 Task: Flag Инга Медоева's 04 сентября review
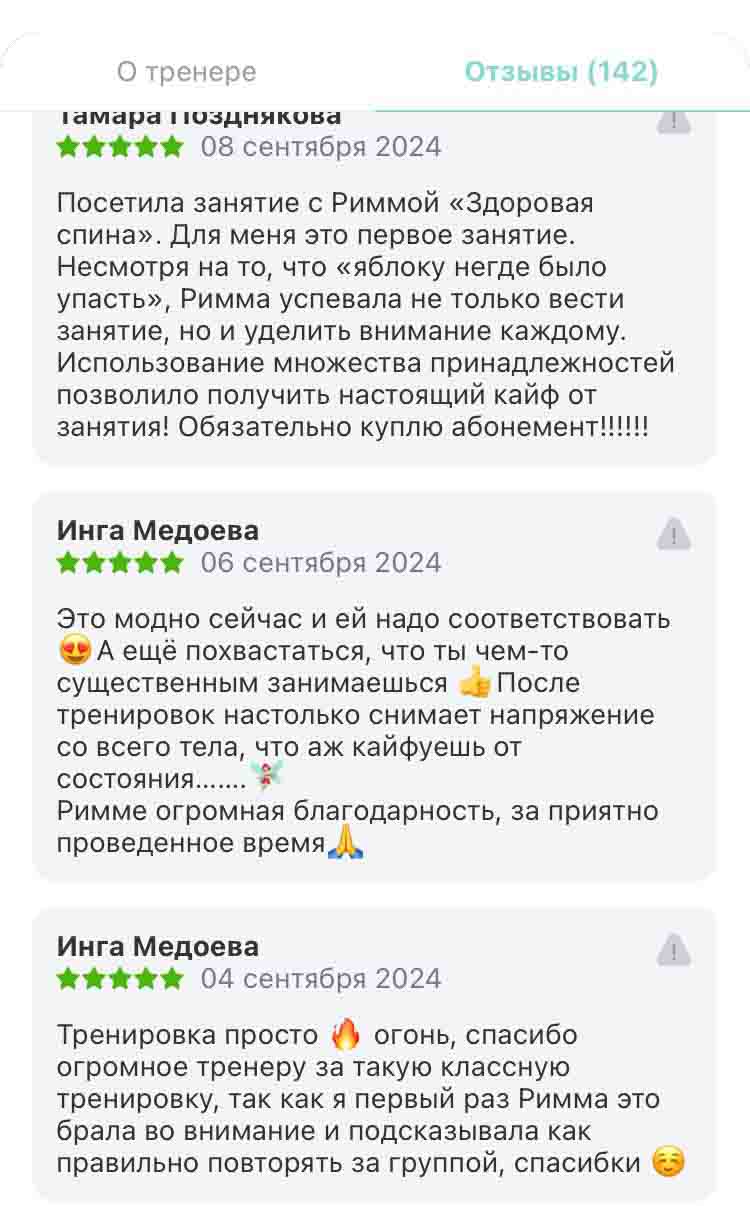pos(674,949)
